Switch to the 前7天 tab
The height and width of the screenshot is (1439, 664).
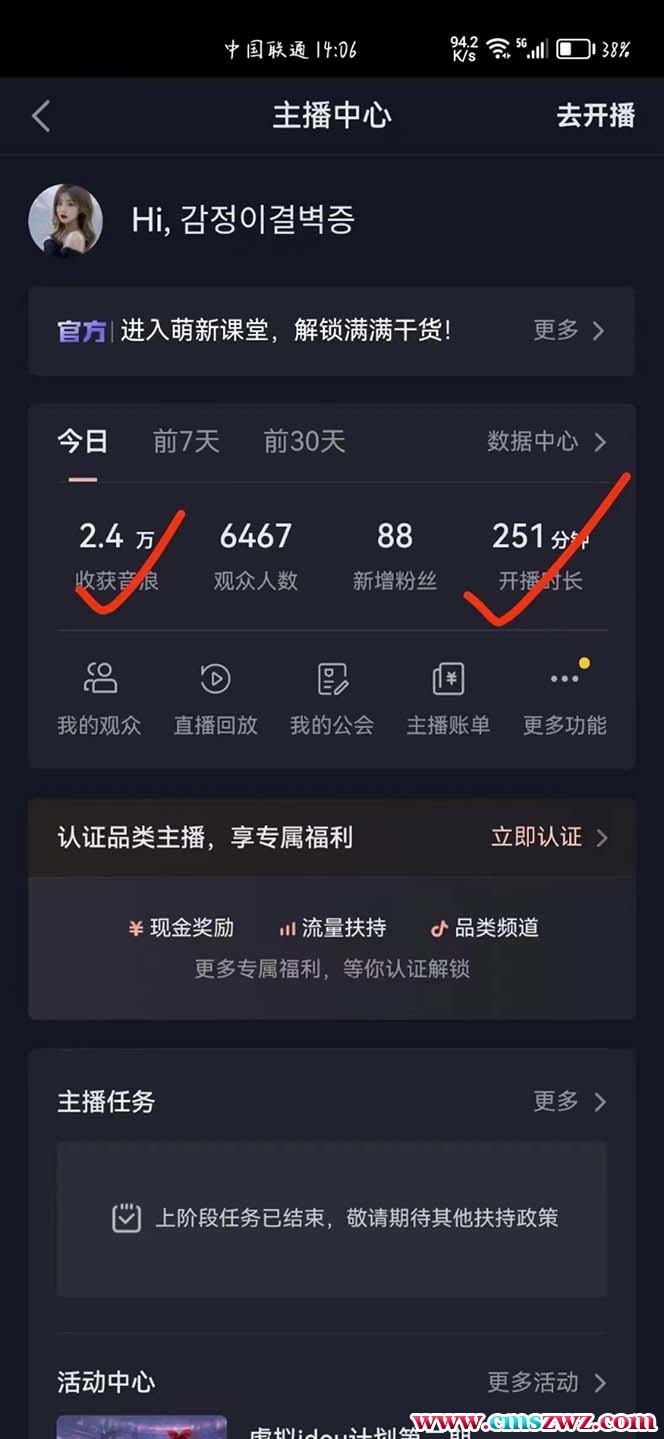pos(186,441)
